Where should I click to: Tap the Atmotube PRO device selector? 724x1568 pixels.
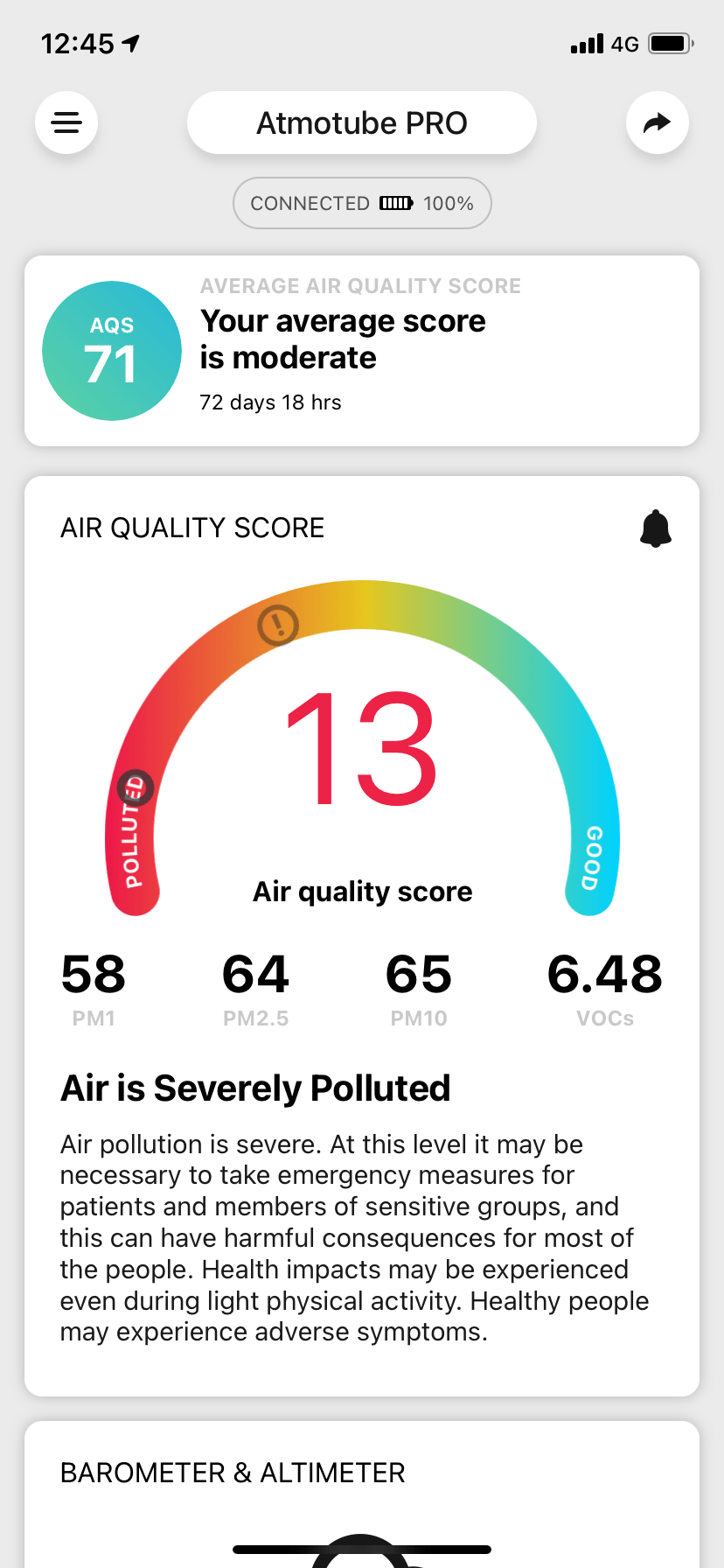[x=361, y=123]
